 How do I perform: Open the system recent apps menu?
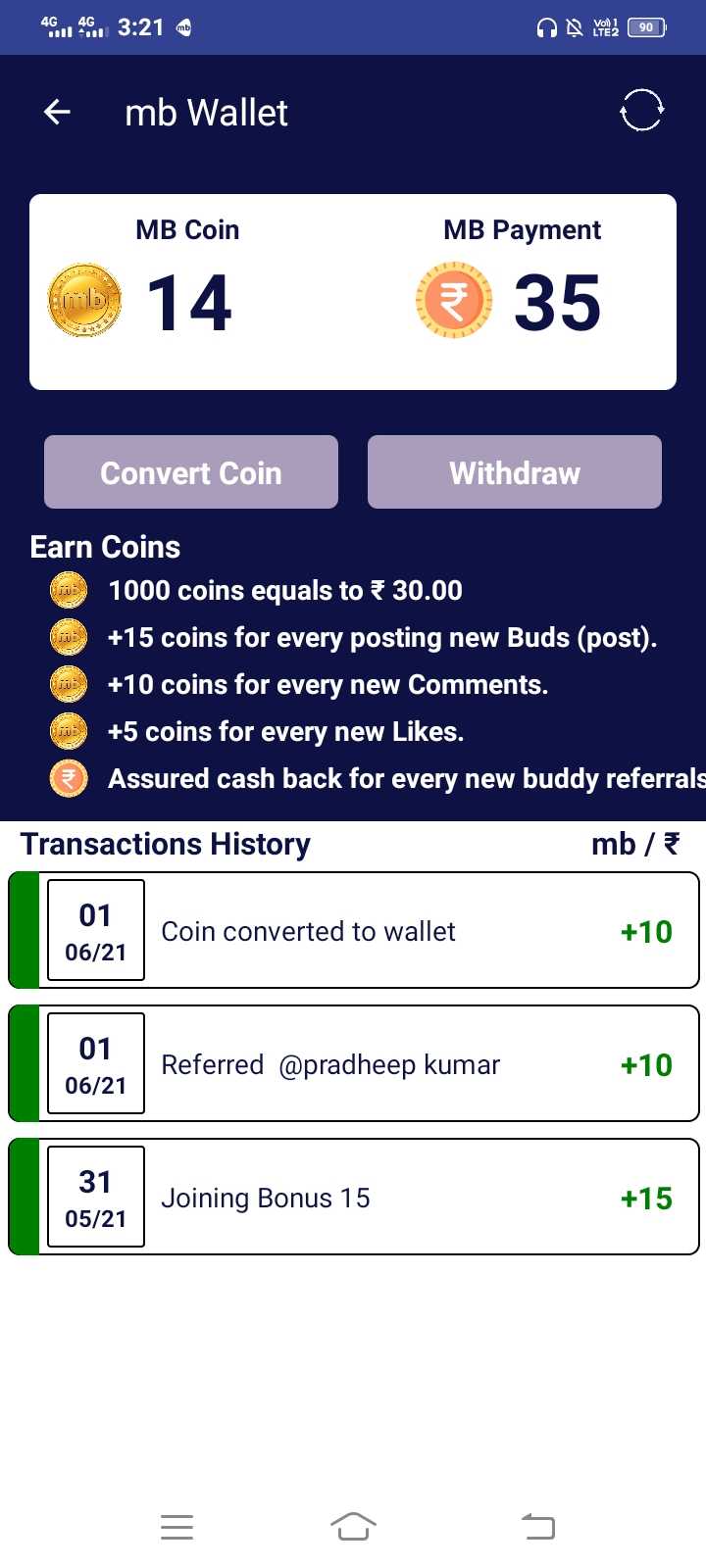pos(176,1526)
